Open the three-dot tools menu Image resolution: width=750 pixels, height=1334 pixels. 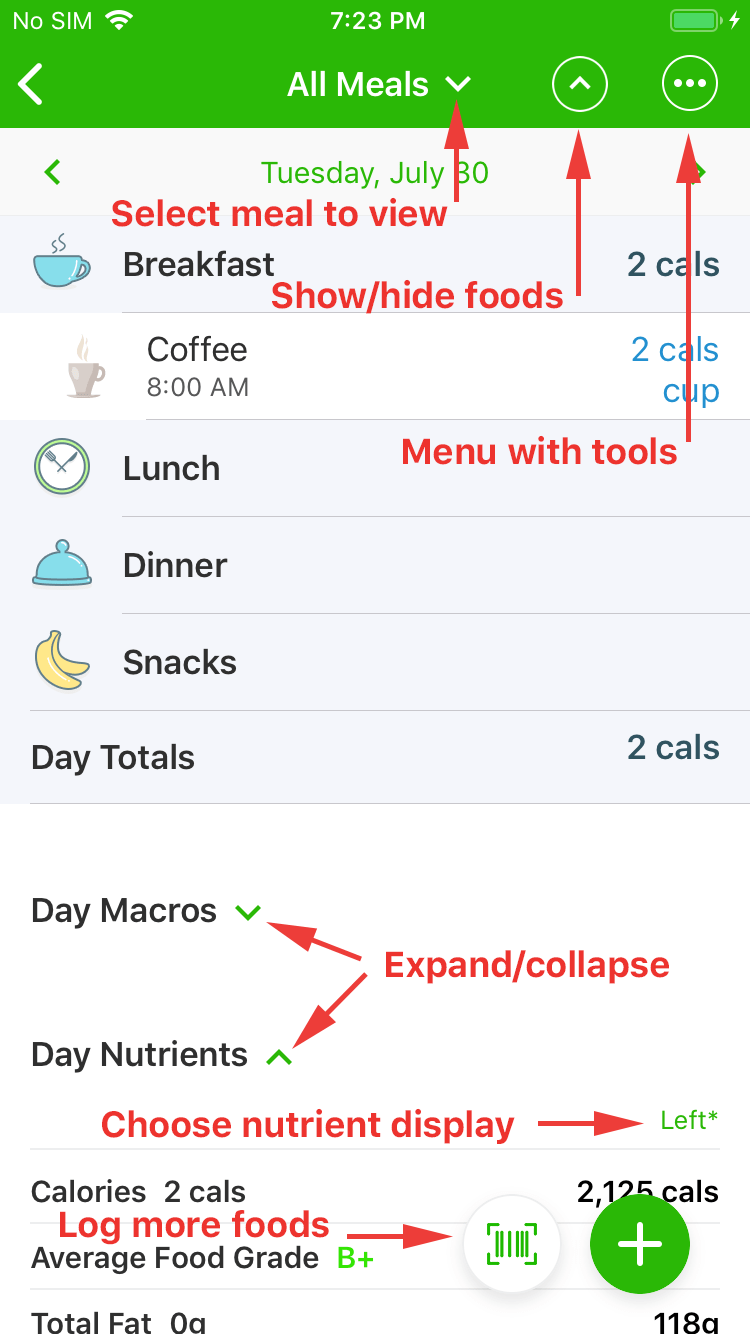click(690, 85)
